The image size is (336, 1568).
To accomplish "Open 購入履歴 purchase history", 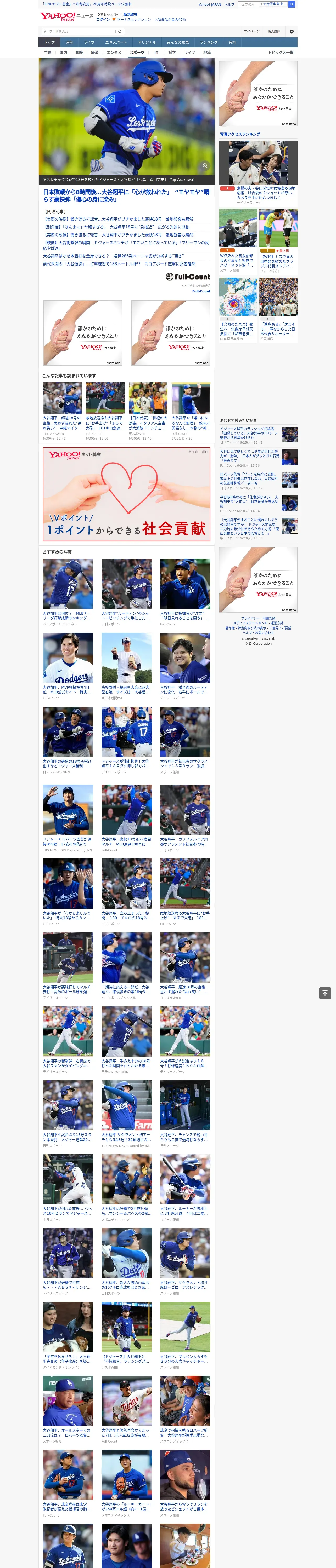I will tap(274, 31).
